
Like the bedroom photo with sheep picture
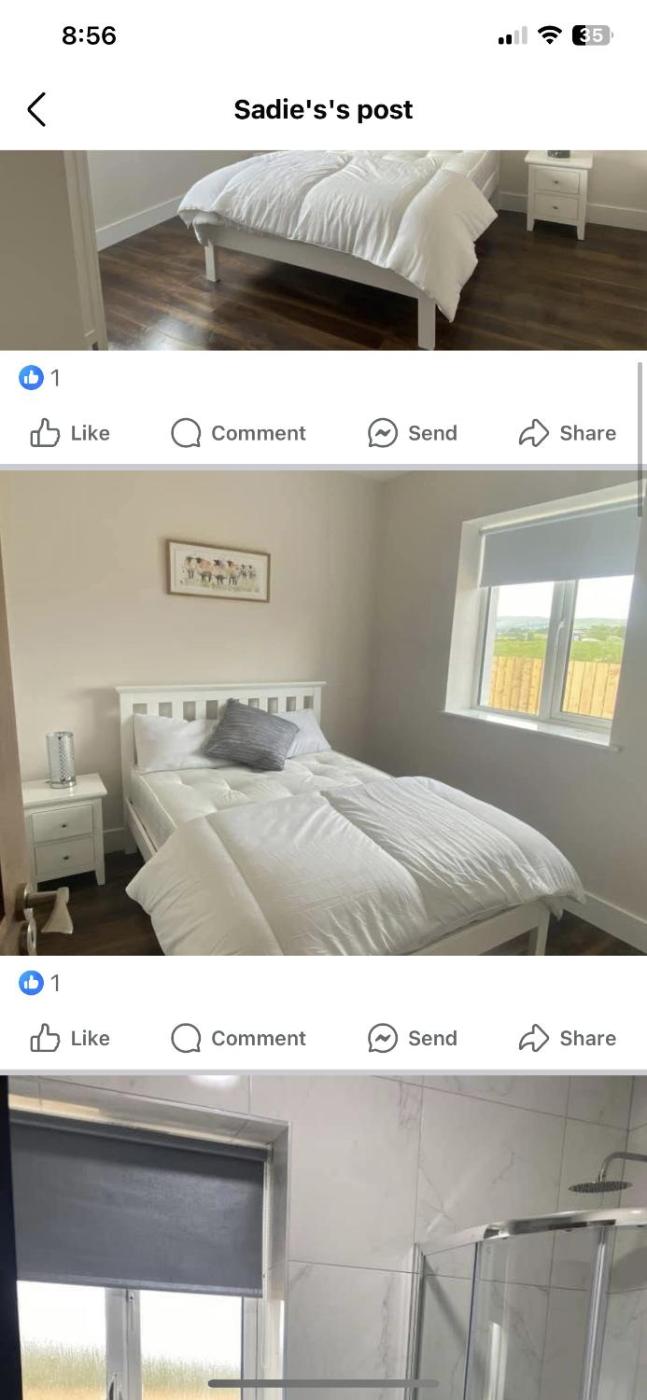[x=70, y=1038]
